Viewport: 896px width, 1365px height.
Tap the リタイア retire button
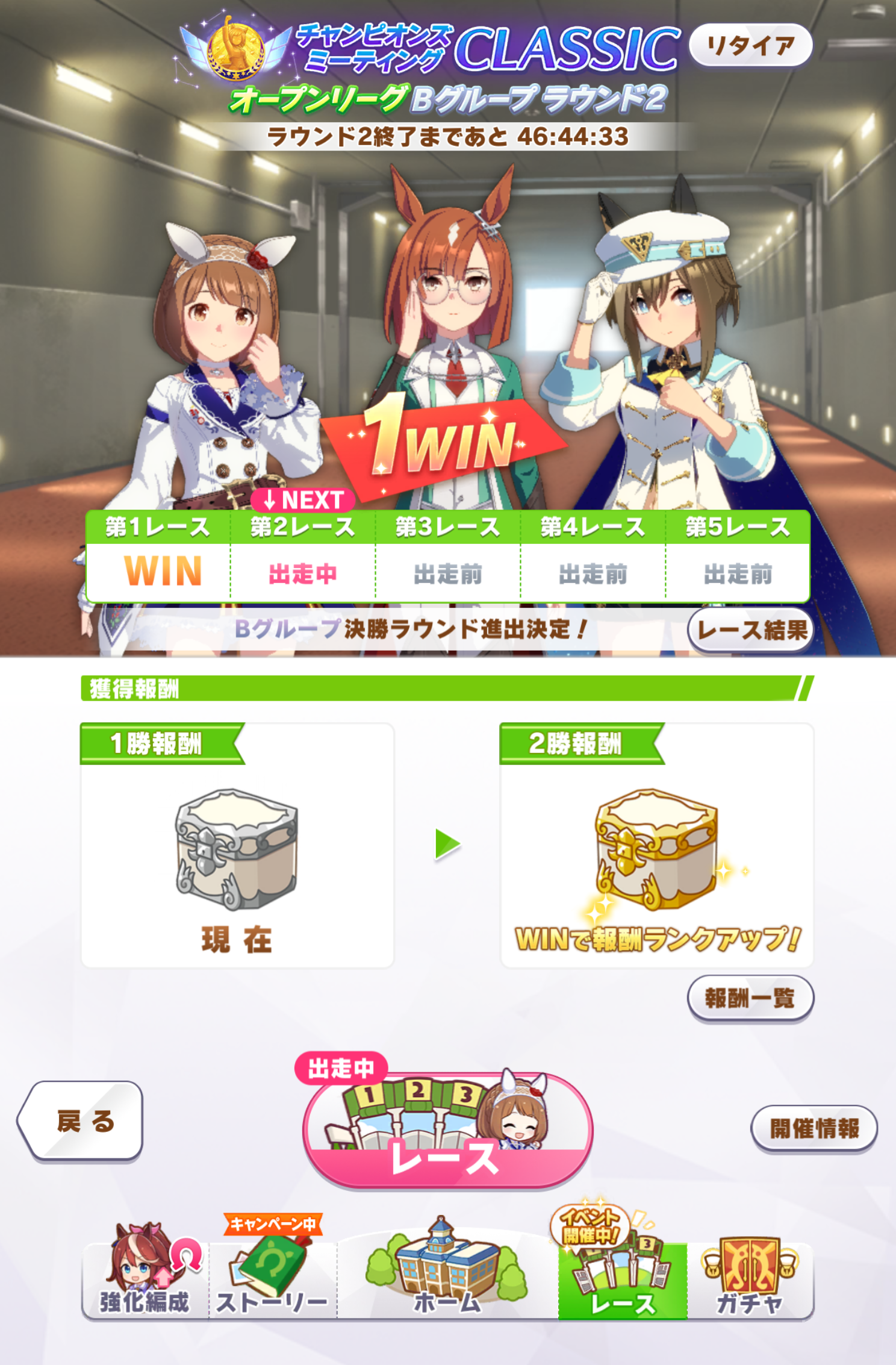coord(750,45)
